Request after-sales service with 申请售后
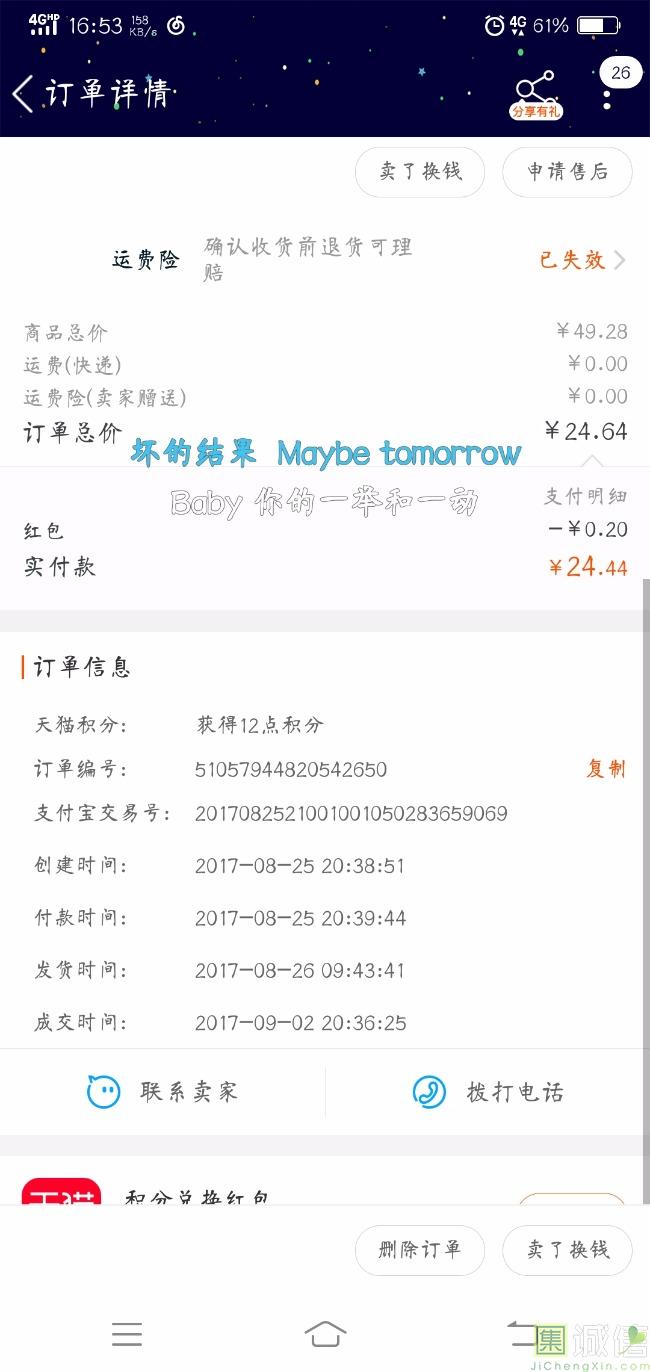Image resolution: width=650 pixels, height=1372 pixels. [567, 172]
